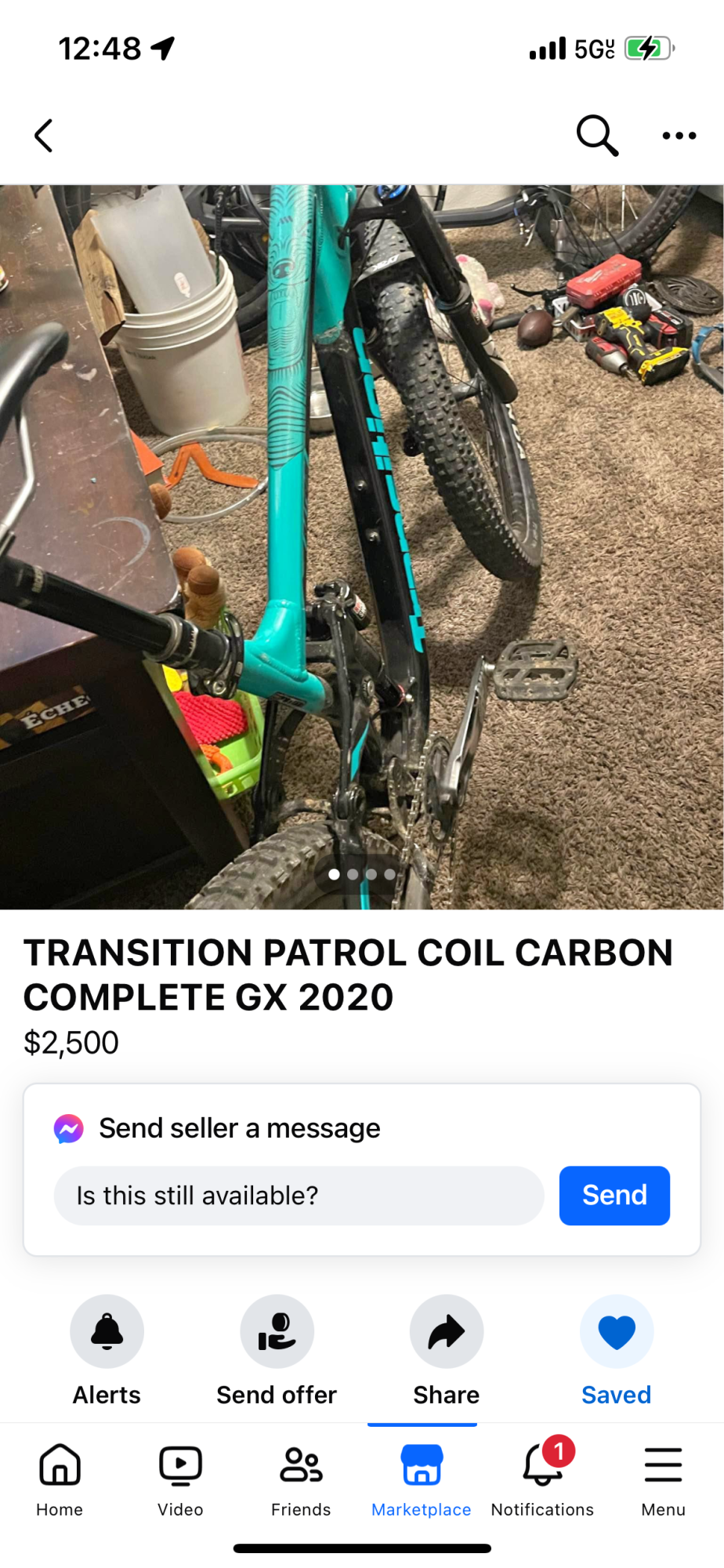
Task: Send the message to the seller
Action: (614, 1196)
